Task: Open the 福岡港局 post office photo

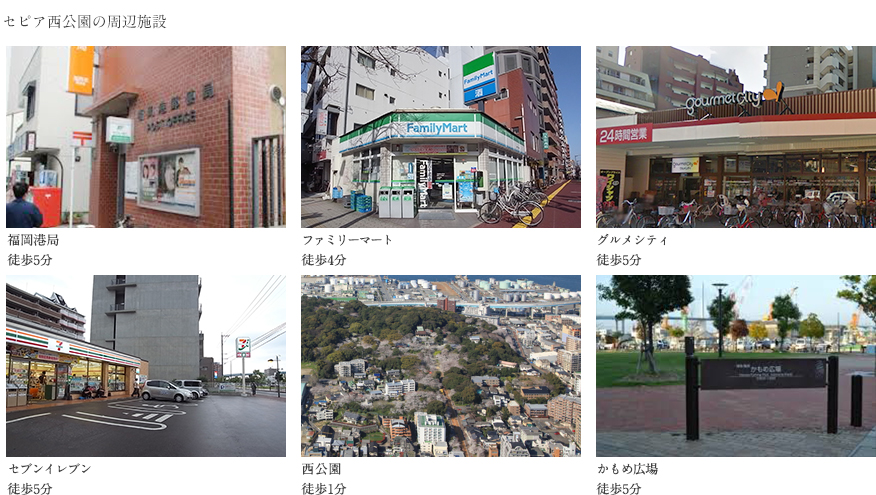Action: pyautogui.click(x=145, y=137)
